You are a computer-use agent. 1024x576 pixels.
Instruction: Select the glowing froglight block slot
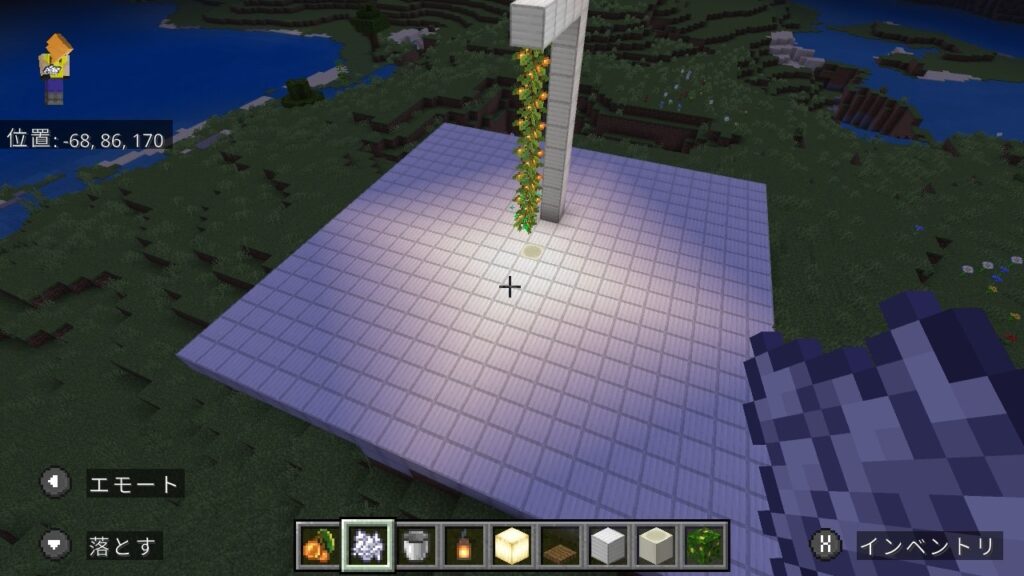[x=512, y=546]
